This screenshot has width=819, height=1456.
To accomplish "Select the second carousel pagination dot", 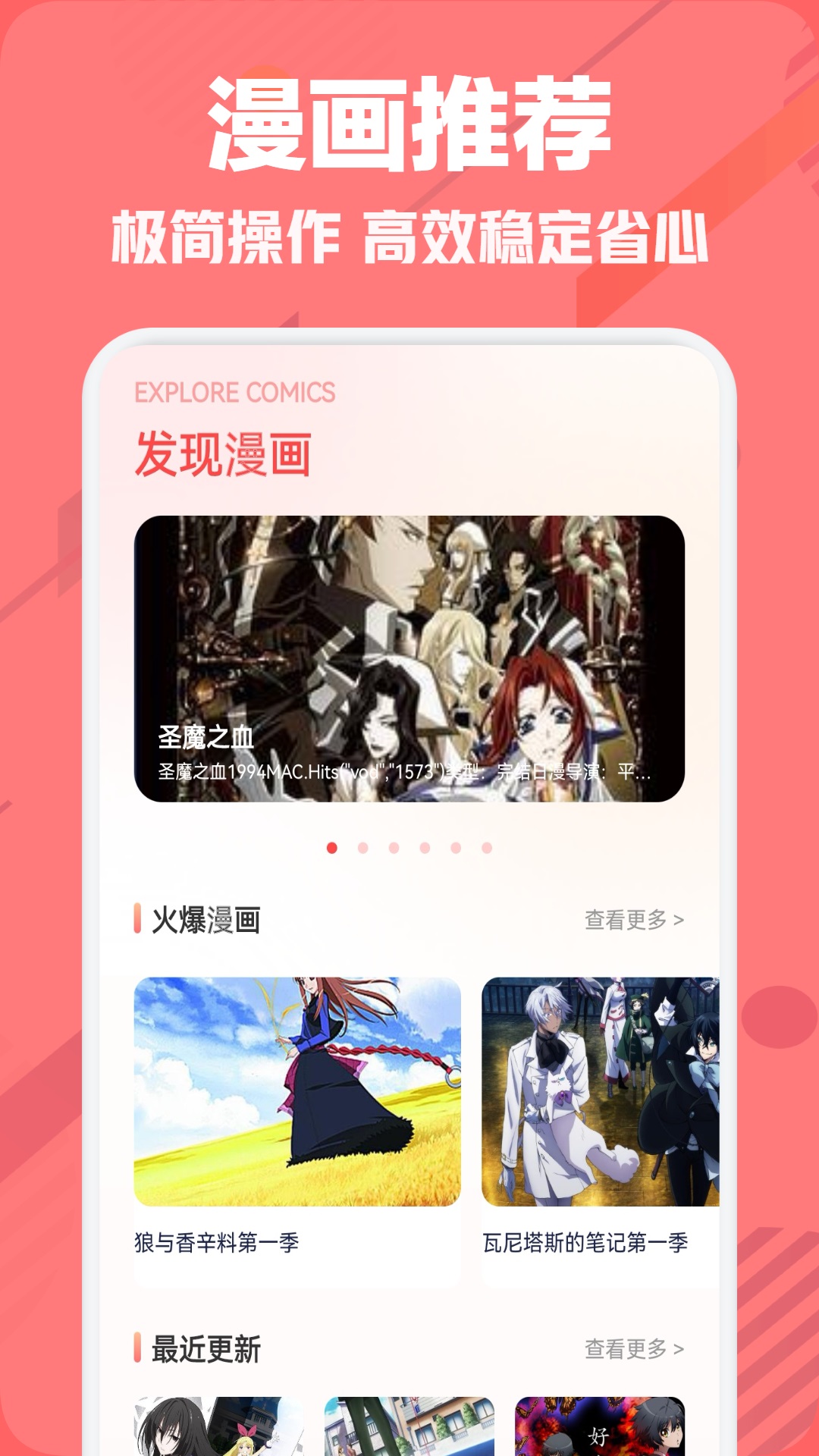I will coord(362,848).
